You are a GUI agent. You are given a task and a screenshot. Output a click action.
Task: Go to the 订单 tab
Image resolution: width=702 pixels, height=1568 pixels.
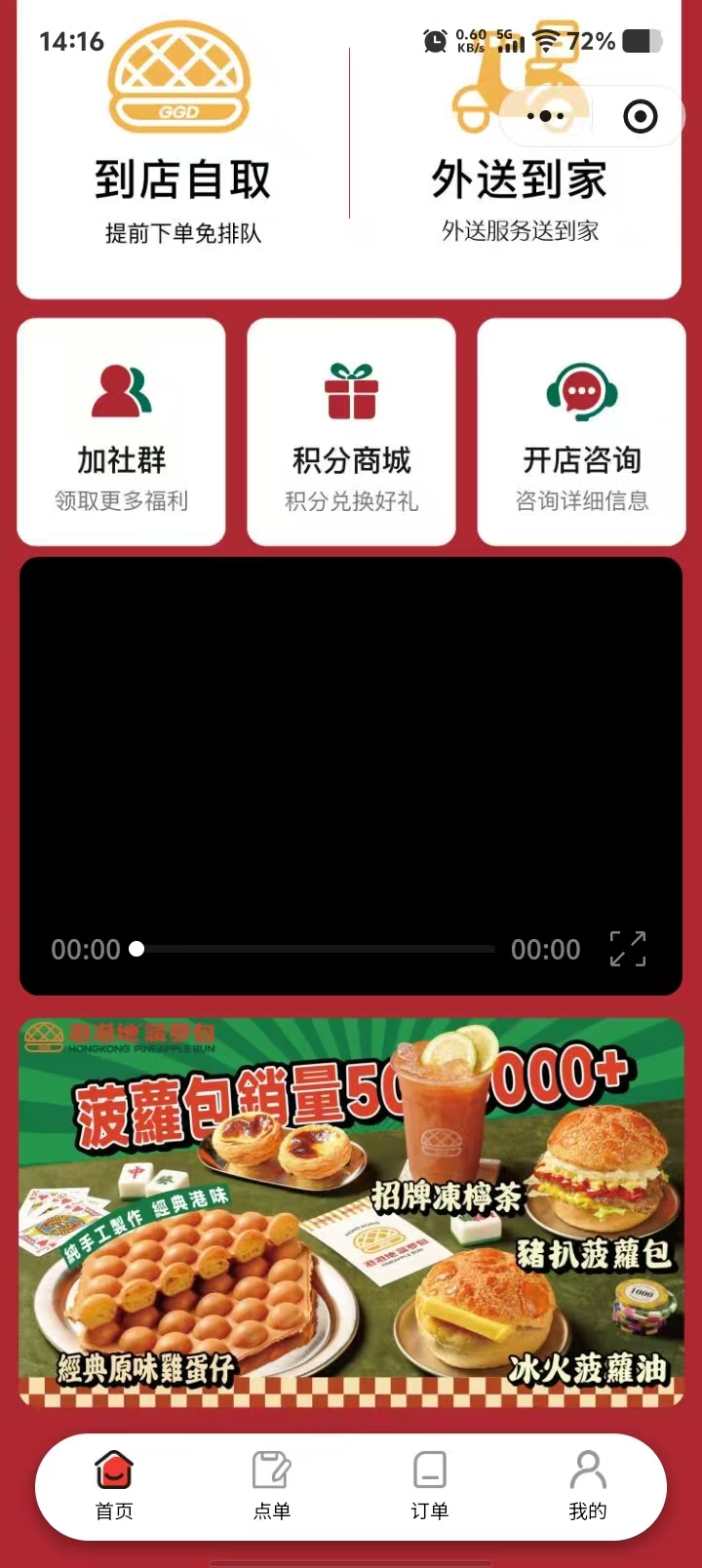(430, 1486)
